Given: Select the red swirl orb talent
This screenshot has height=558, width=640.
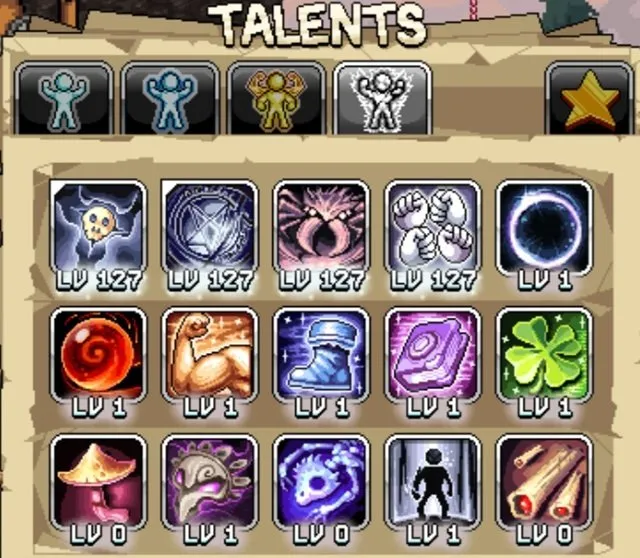Looking at the screenshot, I should point(97,349).
